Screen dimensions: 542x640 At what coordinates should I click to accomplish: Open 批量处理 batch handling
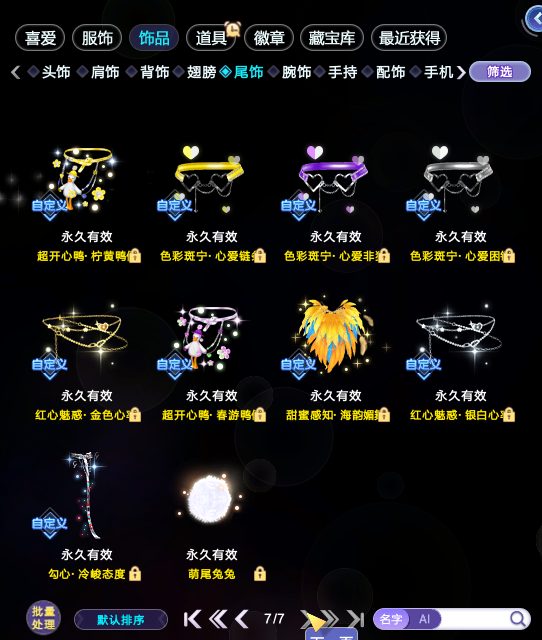[43, 618]
